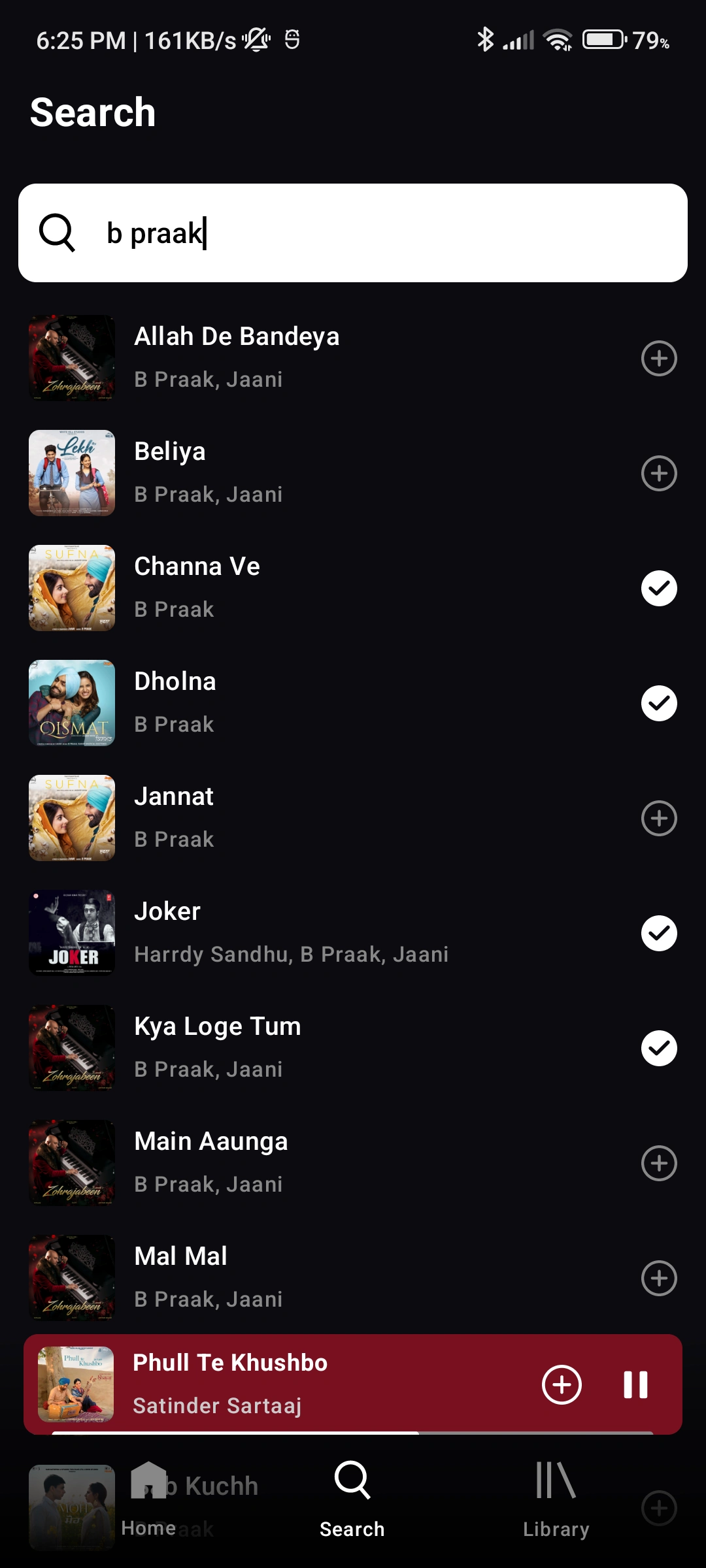Pause Phull Te Khushbo playback
This screenshot has height=1568, width=706.
coord(635,1384)
